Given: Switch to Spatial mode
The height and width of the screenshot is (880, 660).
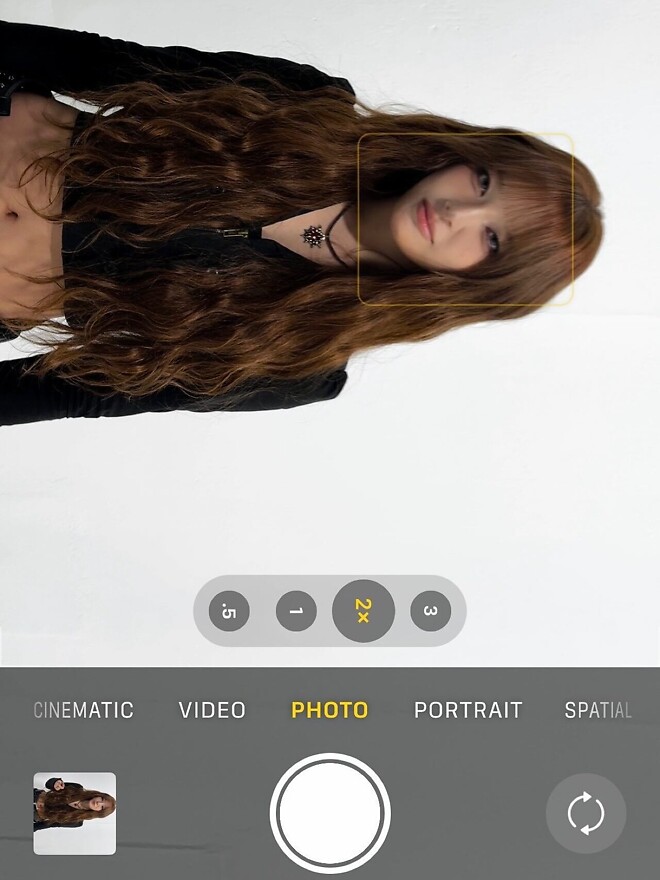Looking at the screenshot, I should point(598,710).
